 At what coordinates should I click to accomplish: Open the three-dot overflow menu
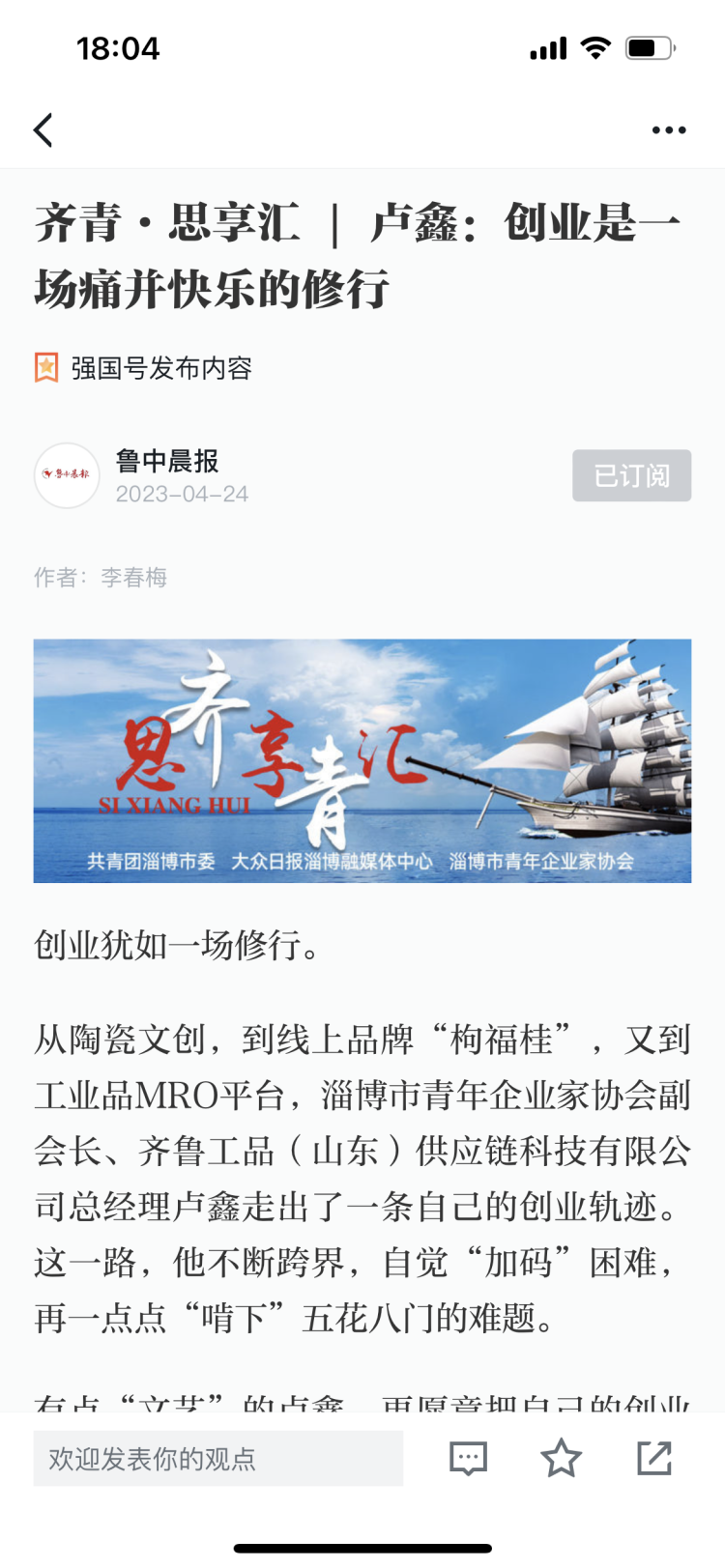click(668, 129)
